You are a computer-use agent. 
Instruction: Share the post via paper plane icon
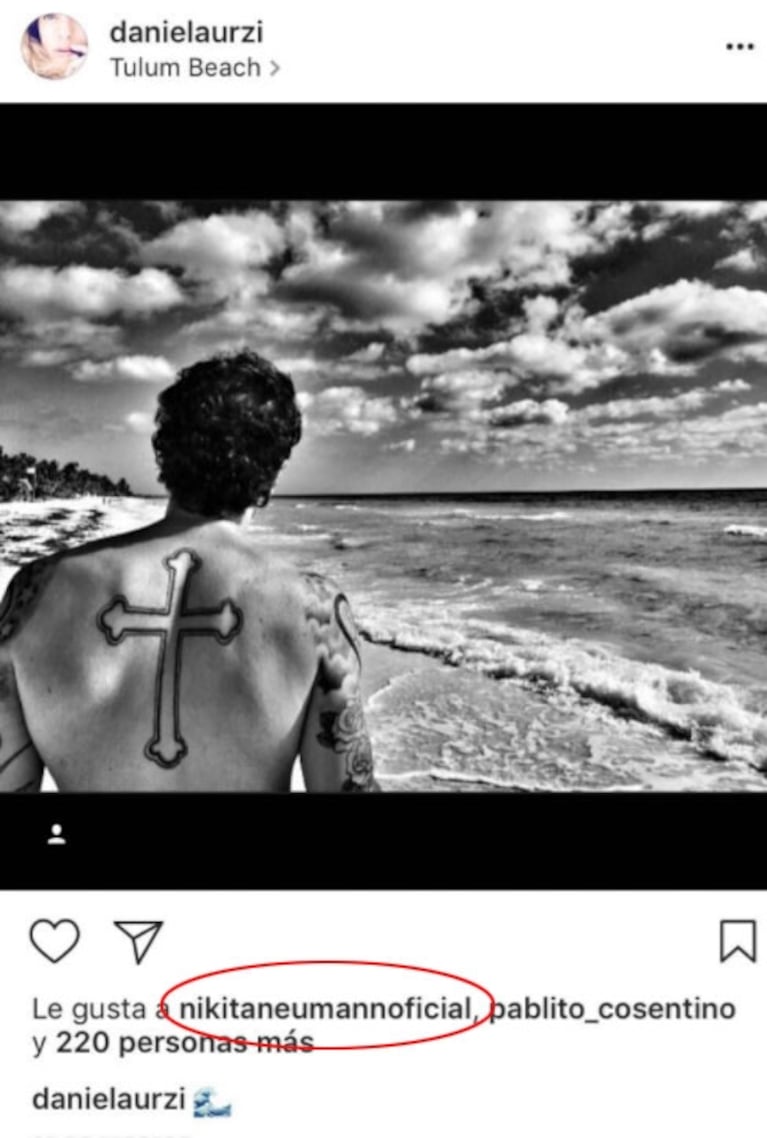pyautogui.click(x=138, y=941)
